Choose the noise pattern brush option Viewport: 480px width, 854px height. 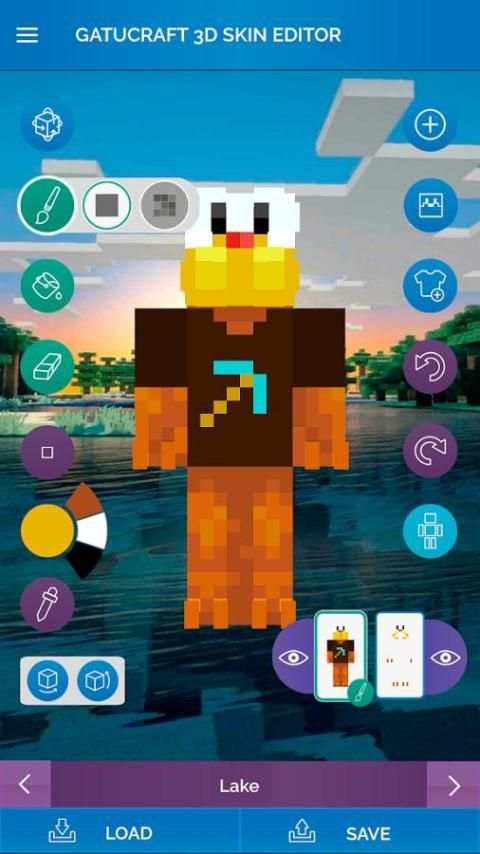(165, 205)
